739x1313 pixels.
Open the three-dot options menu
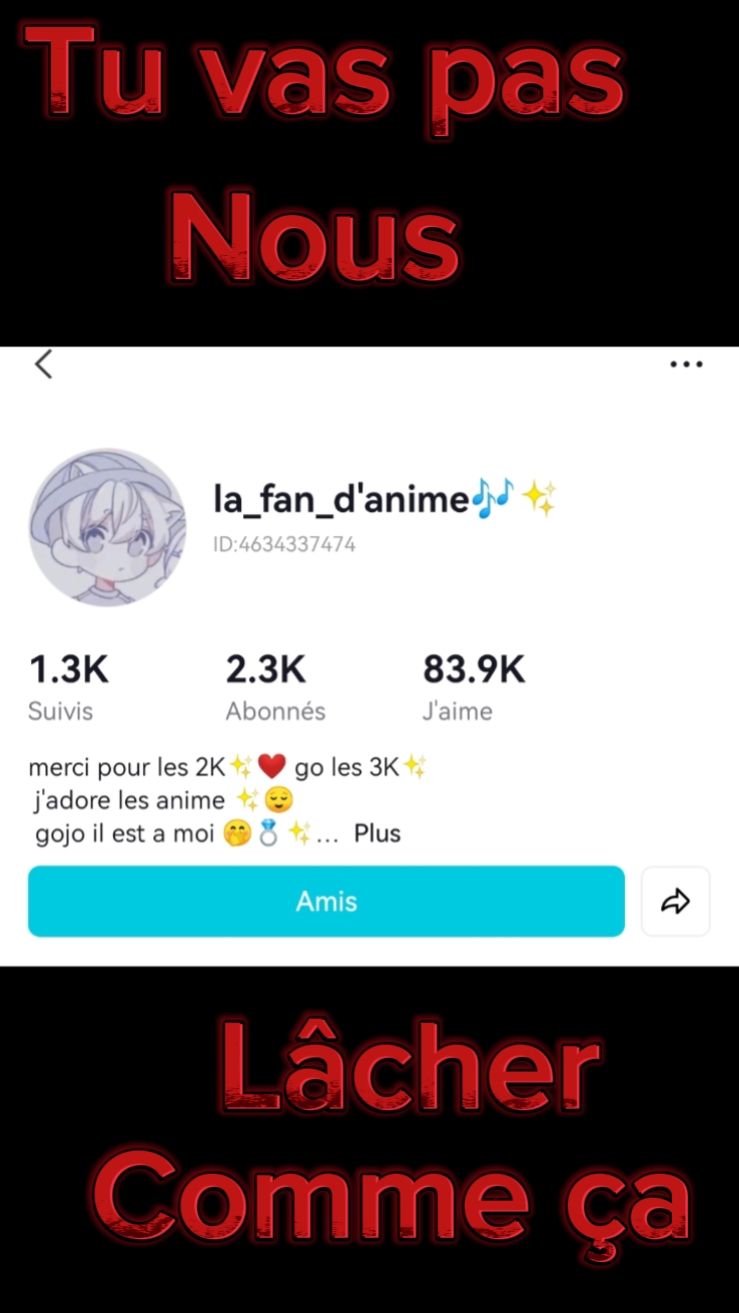click(687, 364)
